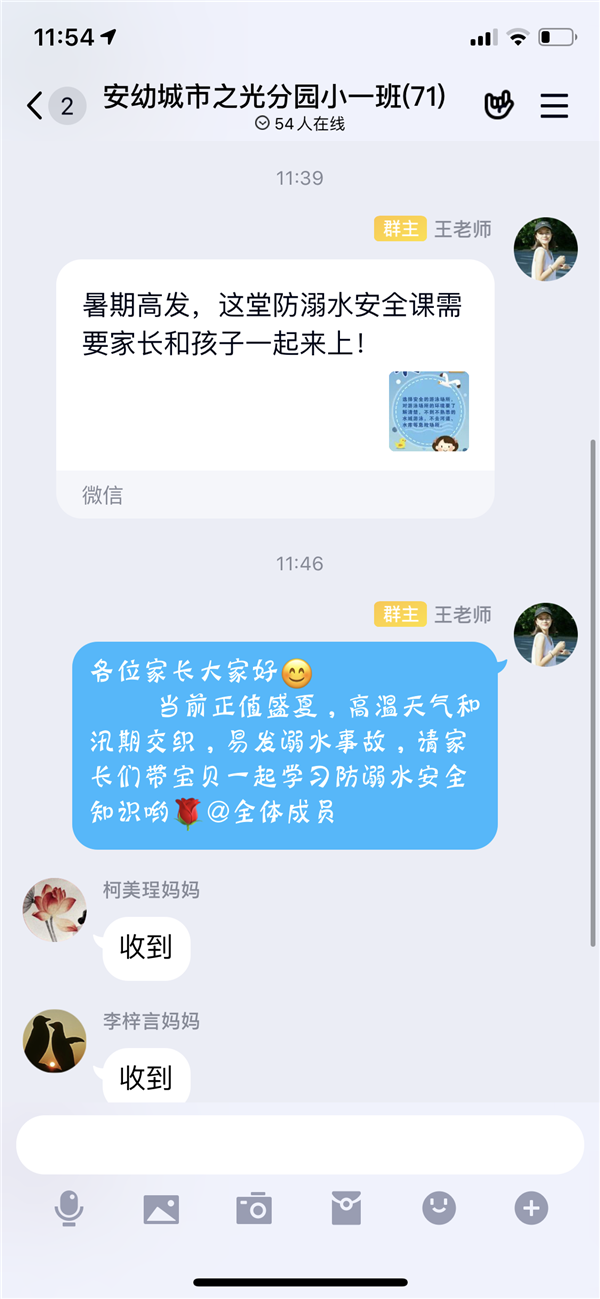The height and width of the screenshot is (1299, 600).
Task: Open more options with the plus icon
Action: [531, 1208]
